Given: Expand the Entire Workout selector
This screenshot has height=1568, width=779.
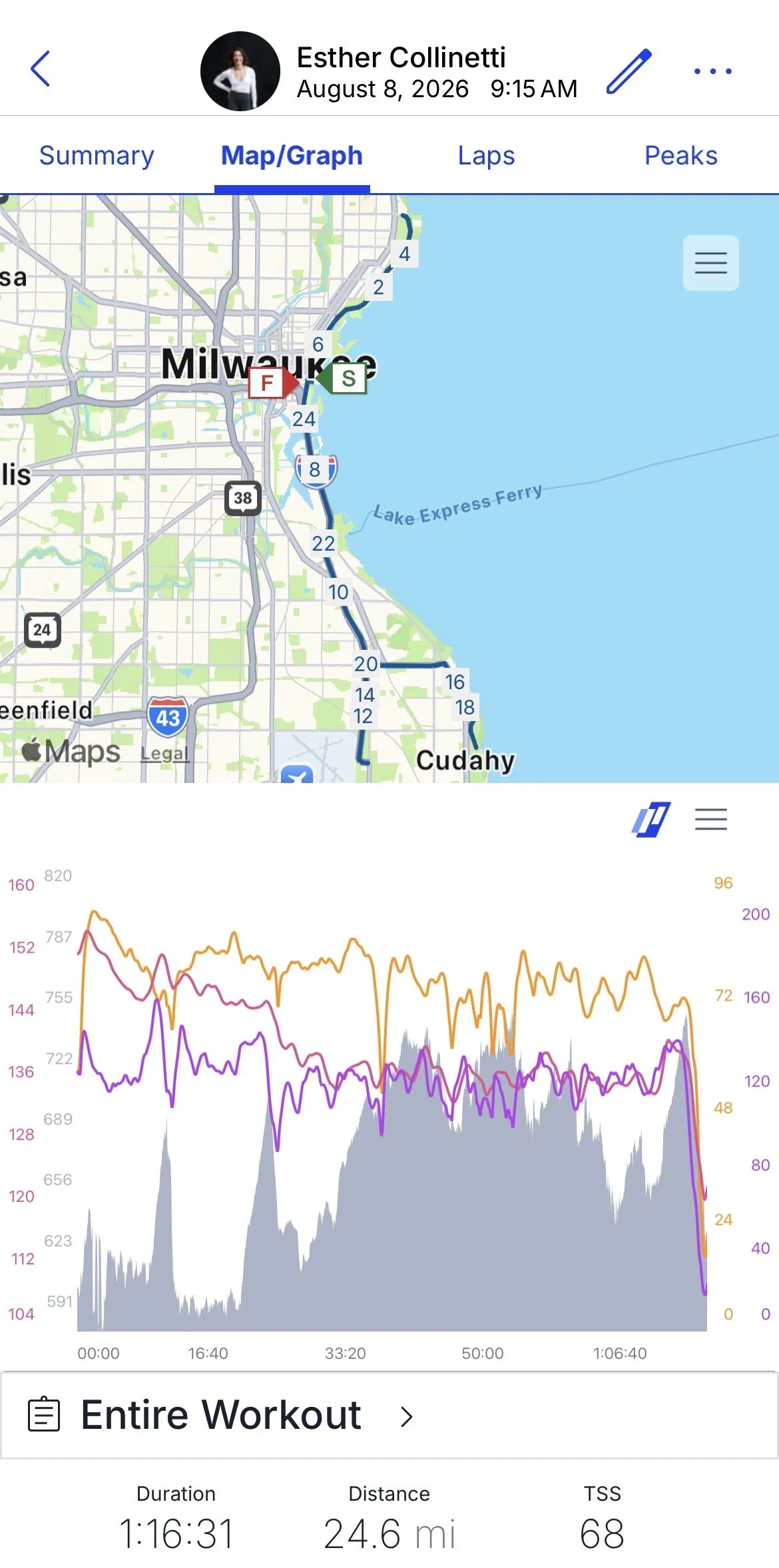Looking at the screenshot, I should (389, 1415).
